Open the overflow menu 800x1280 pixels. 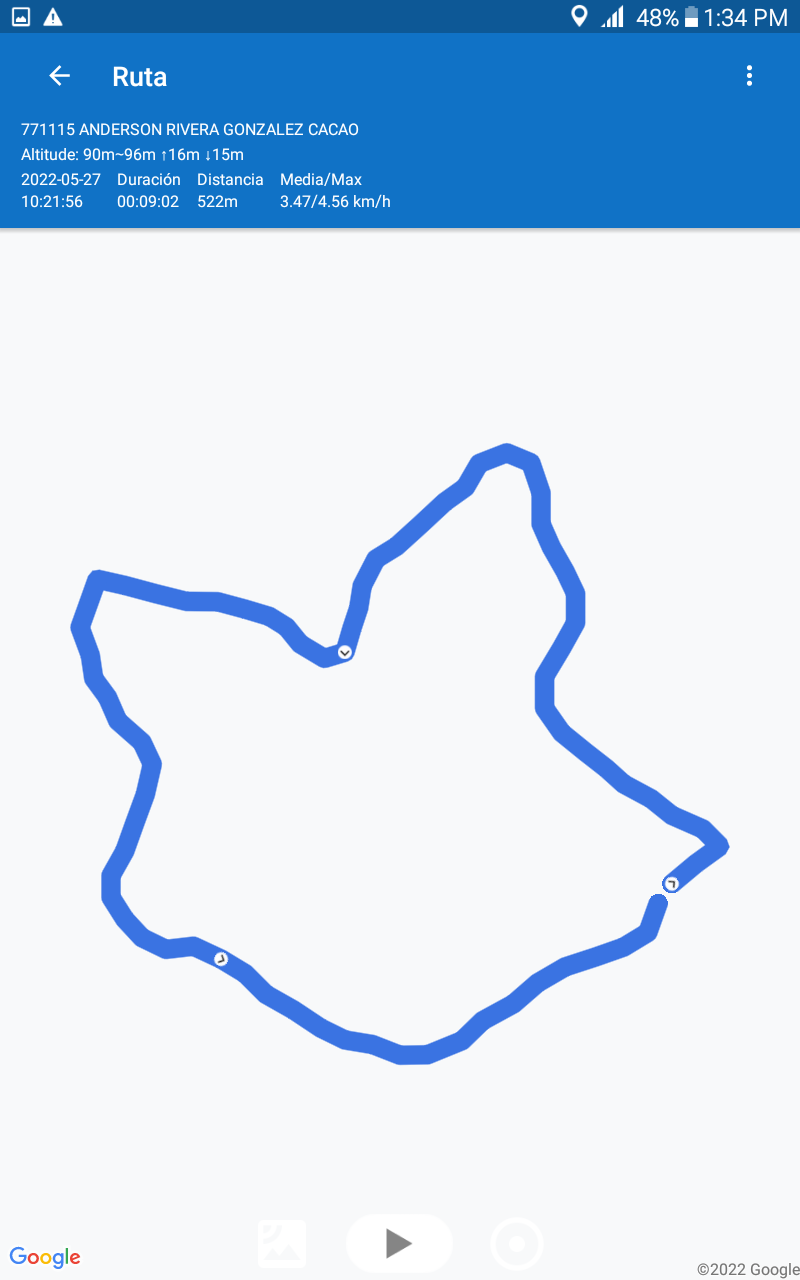(749, 76)
